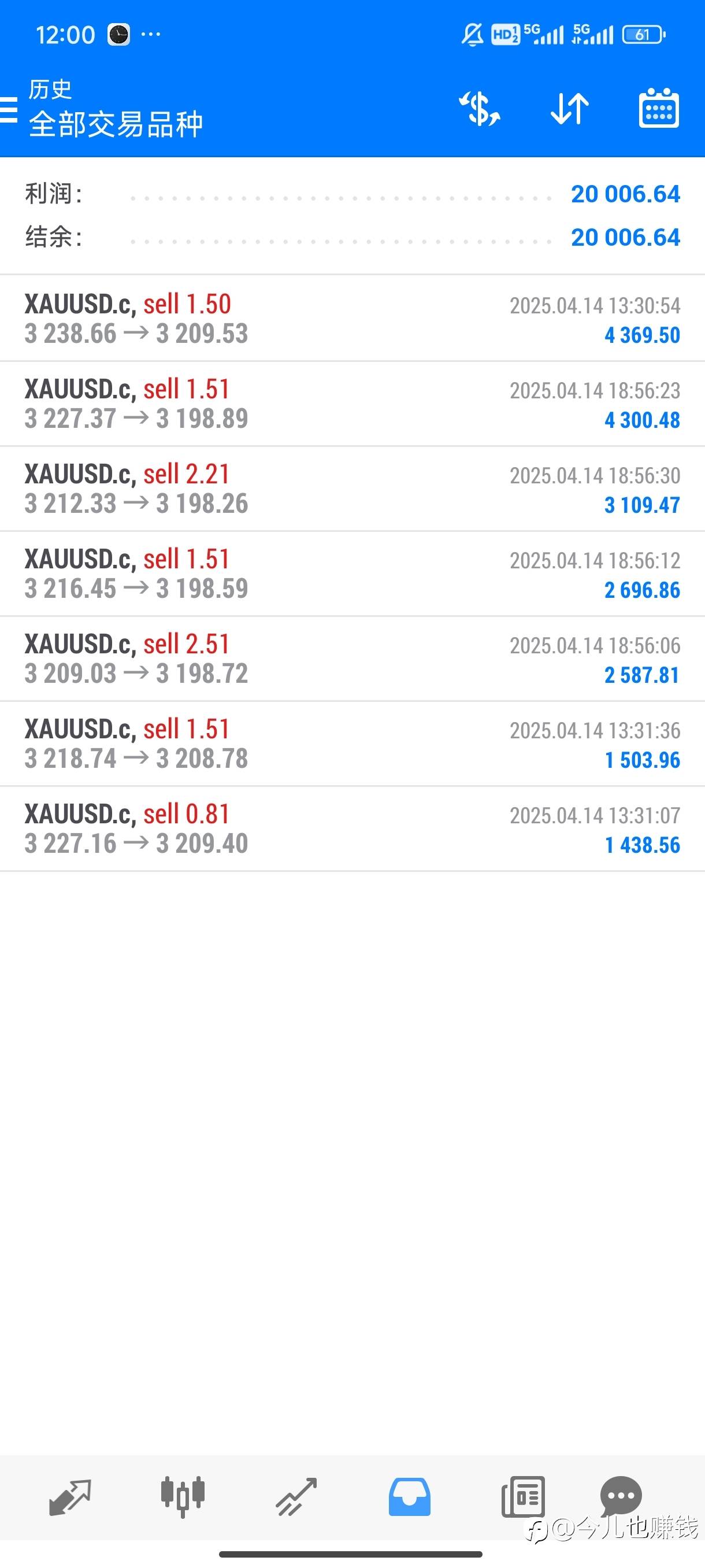This screenshot has height=1568, width=705.
Task: Switch to the Quotes tab
Action: point(70,1496)
